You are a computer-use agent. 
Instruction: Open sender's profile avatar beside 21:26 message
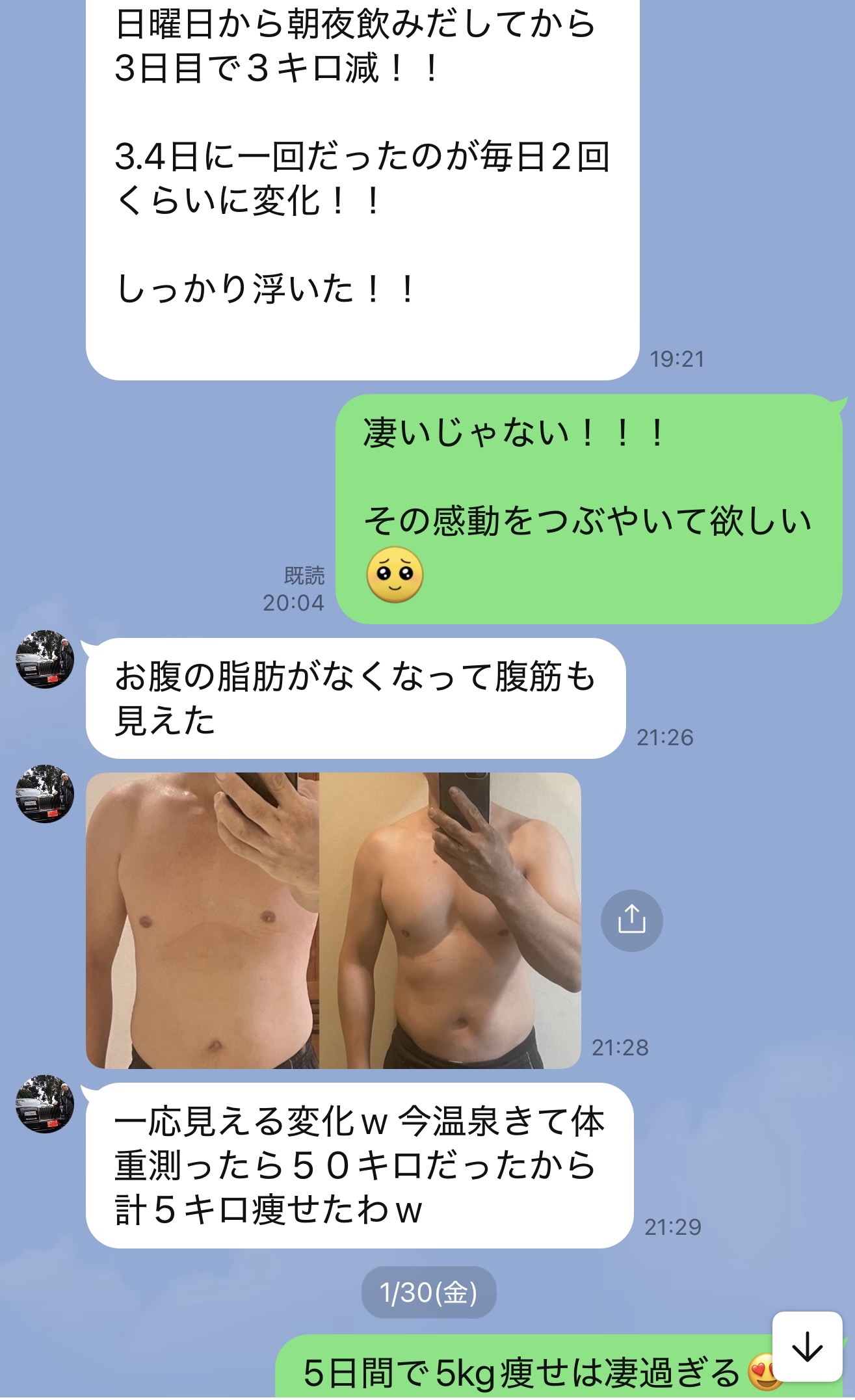[45, 659]
